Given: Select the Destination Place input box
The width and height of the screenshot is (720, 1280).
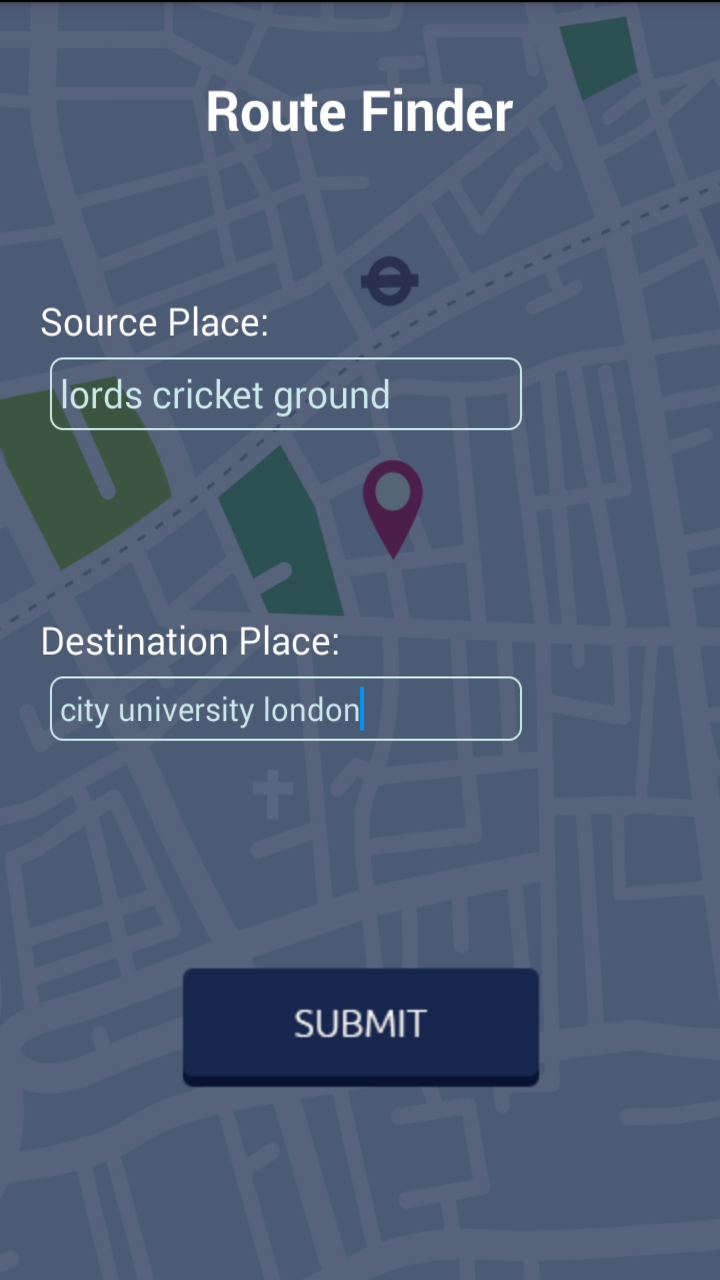Looking at the screenshot, I should click(x=285, y=708).
